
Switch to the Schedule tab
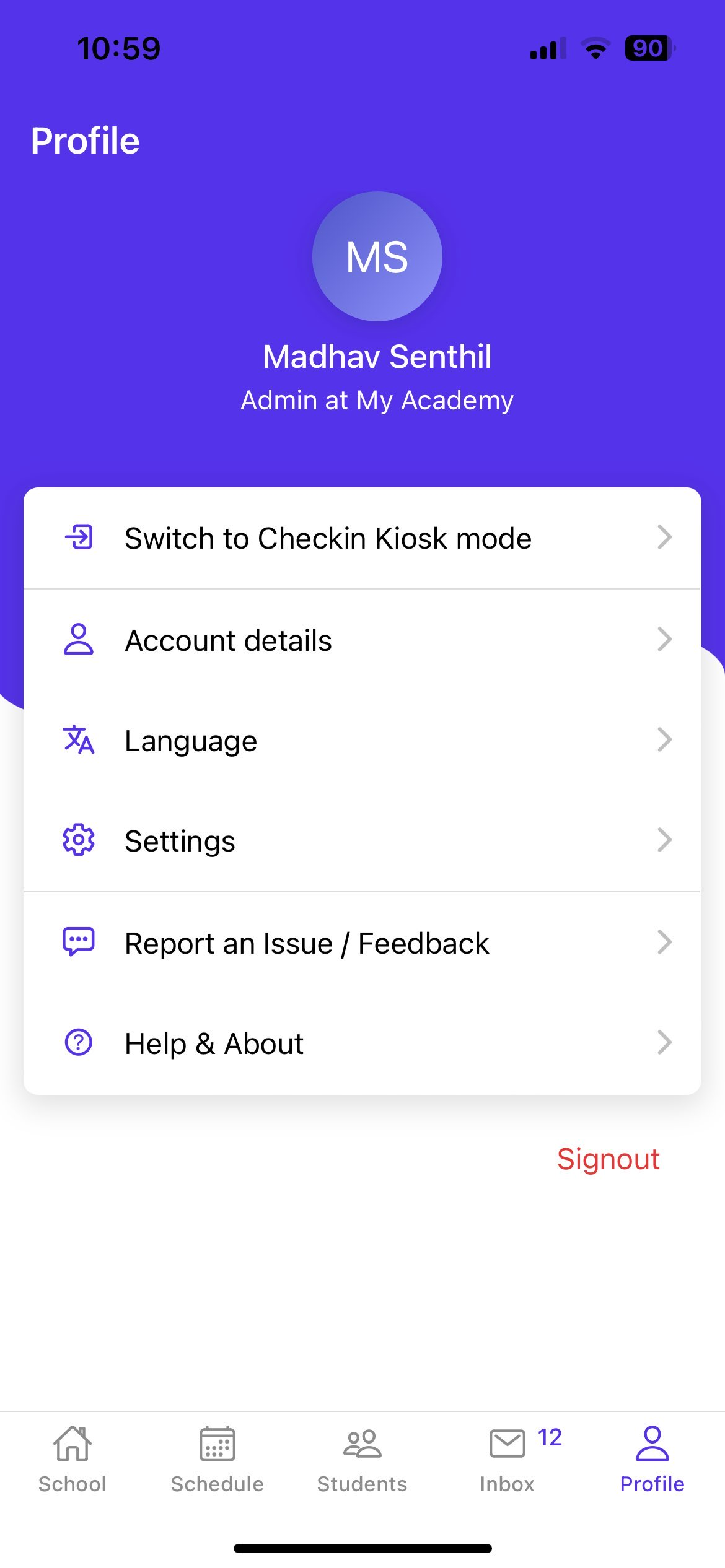(217, 1459)
